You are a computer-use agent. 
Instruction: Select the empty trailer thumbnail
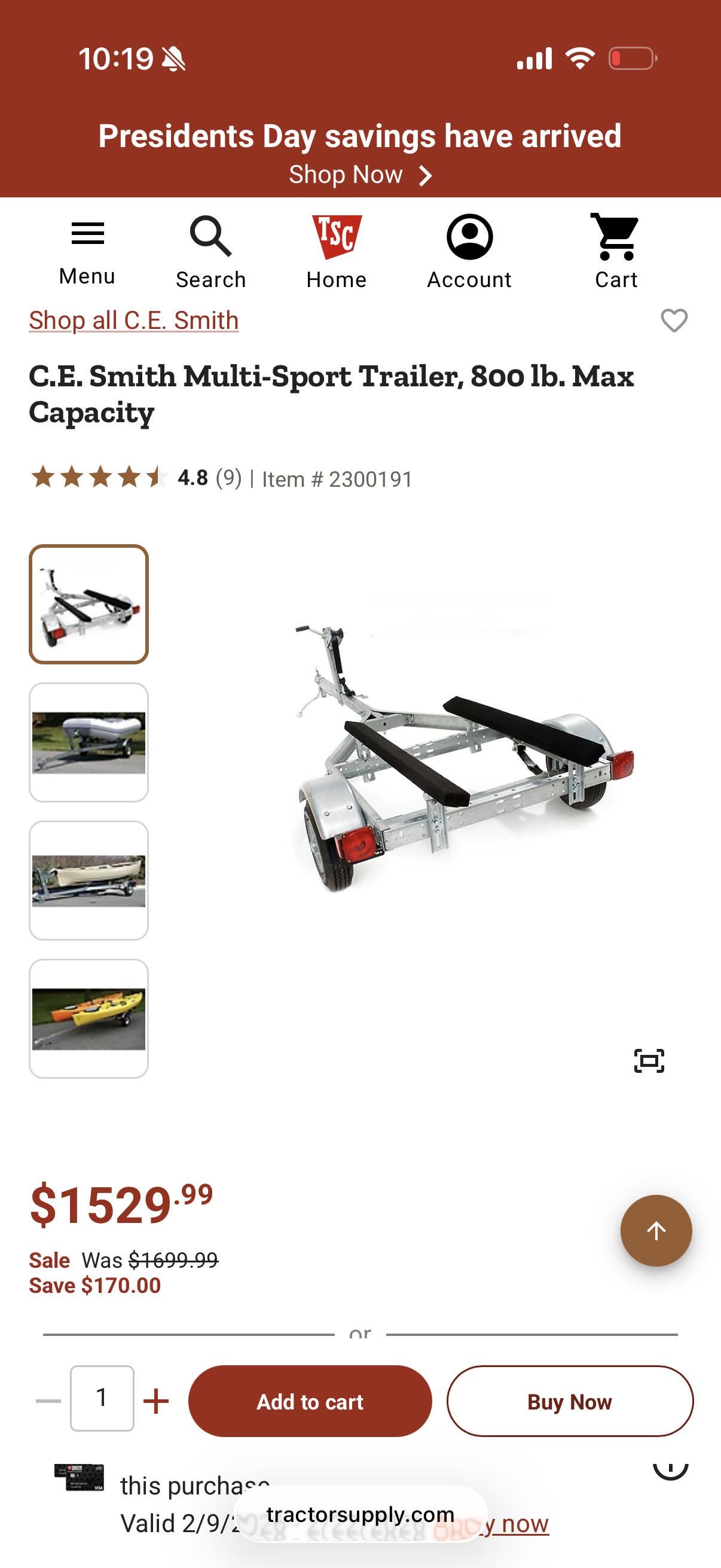click(89, 604)
